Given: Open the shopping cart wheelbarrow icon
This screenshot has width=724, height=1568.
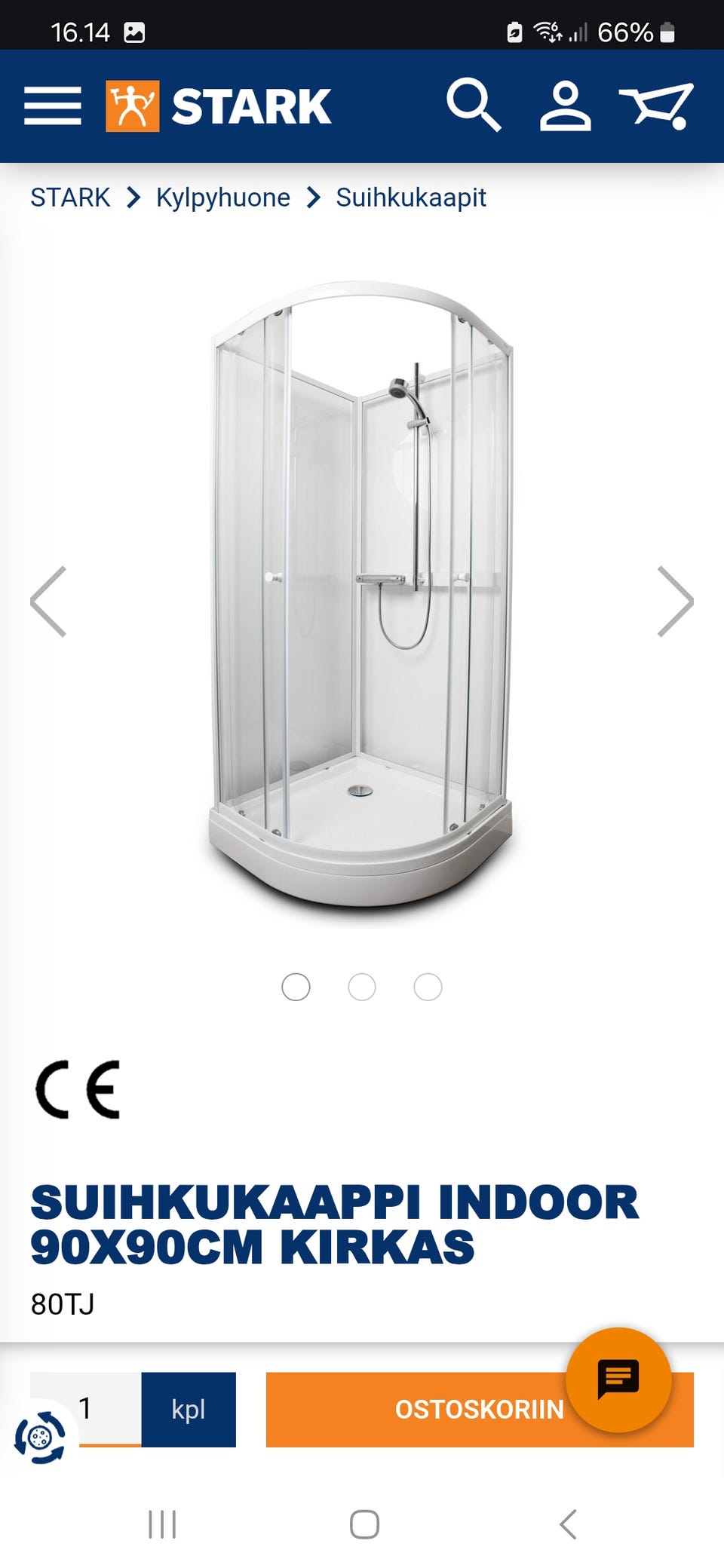Looking at the screenshot, I should (x=656, y=106).
